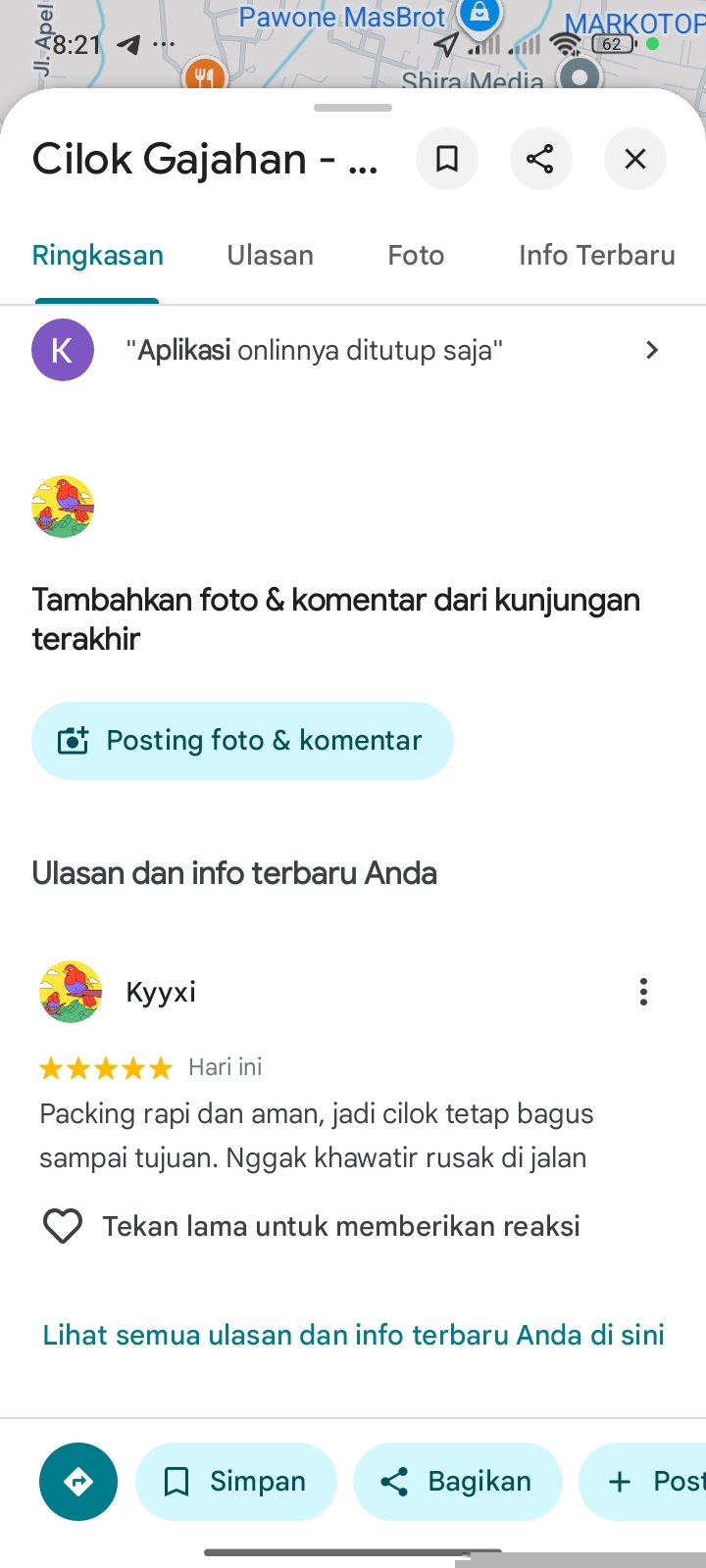
Task: Save place with the header bookmark icon
Action: pyautogui.click(x=447, y=159)
